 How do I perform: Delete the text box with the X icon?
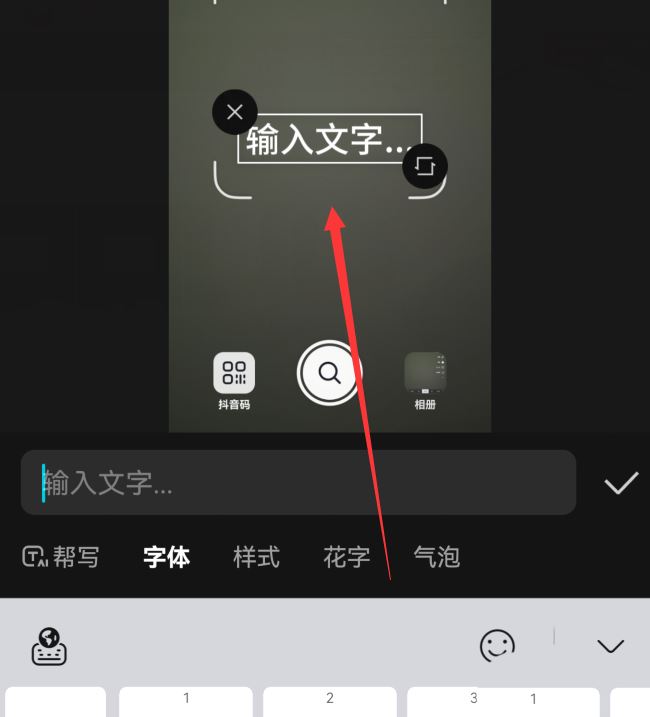[235, 112]
